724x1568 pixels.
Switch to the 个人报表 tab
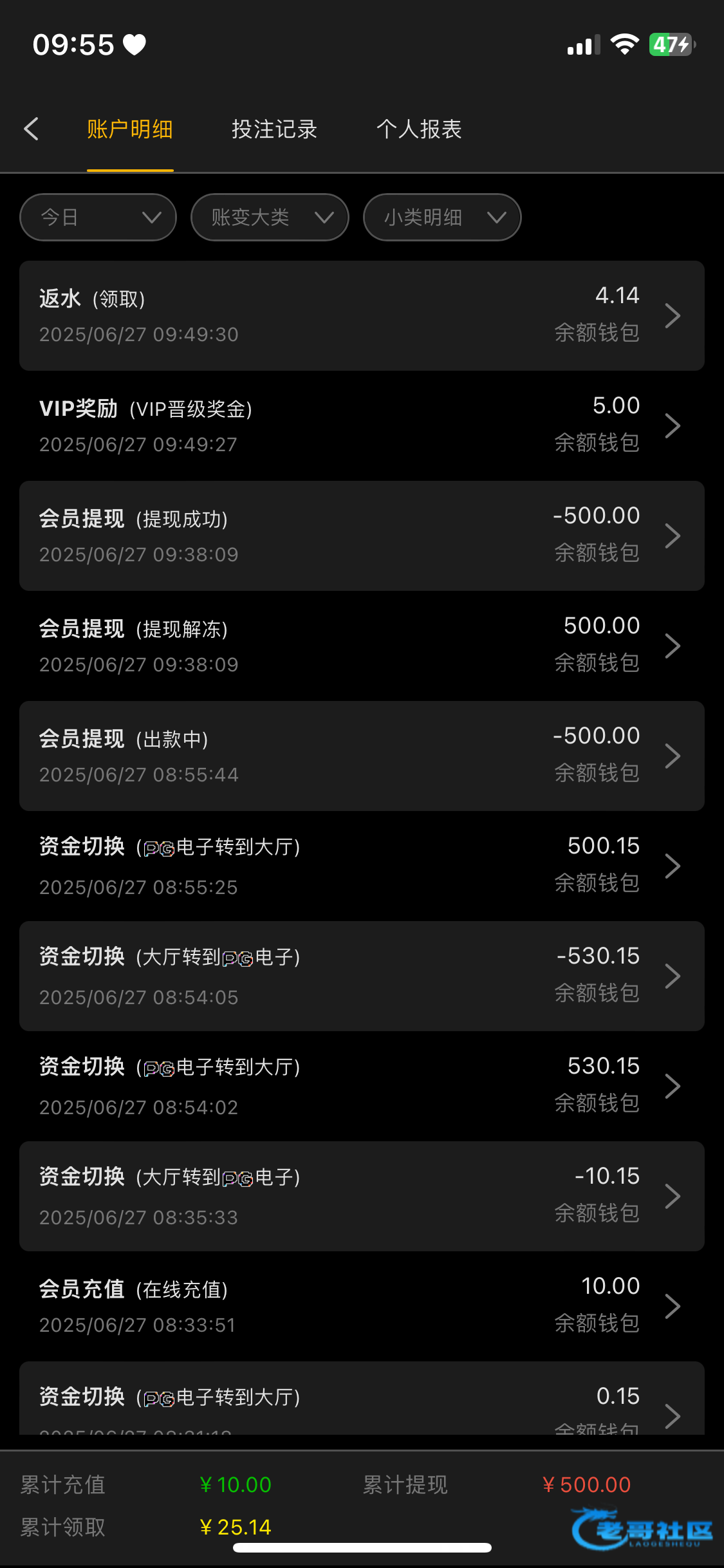pos(419,129)
